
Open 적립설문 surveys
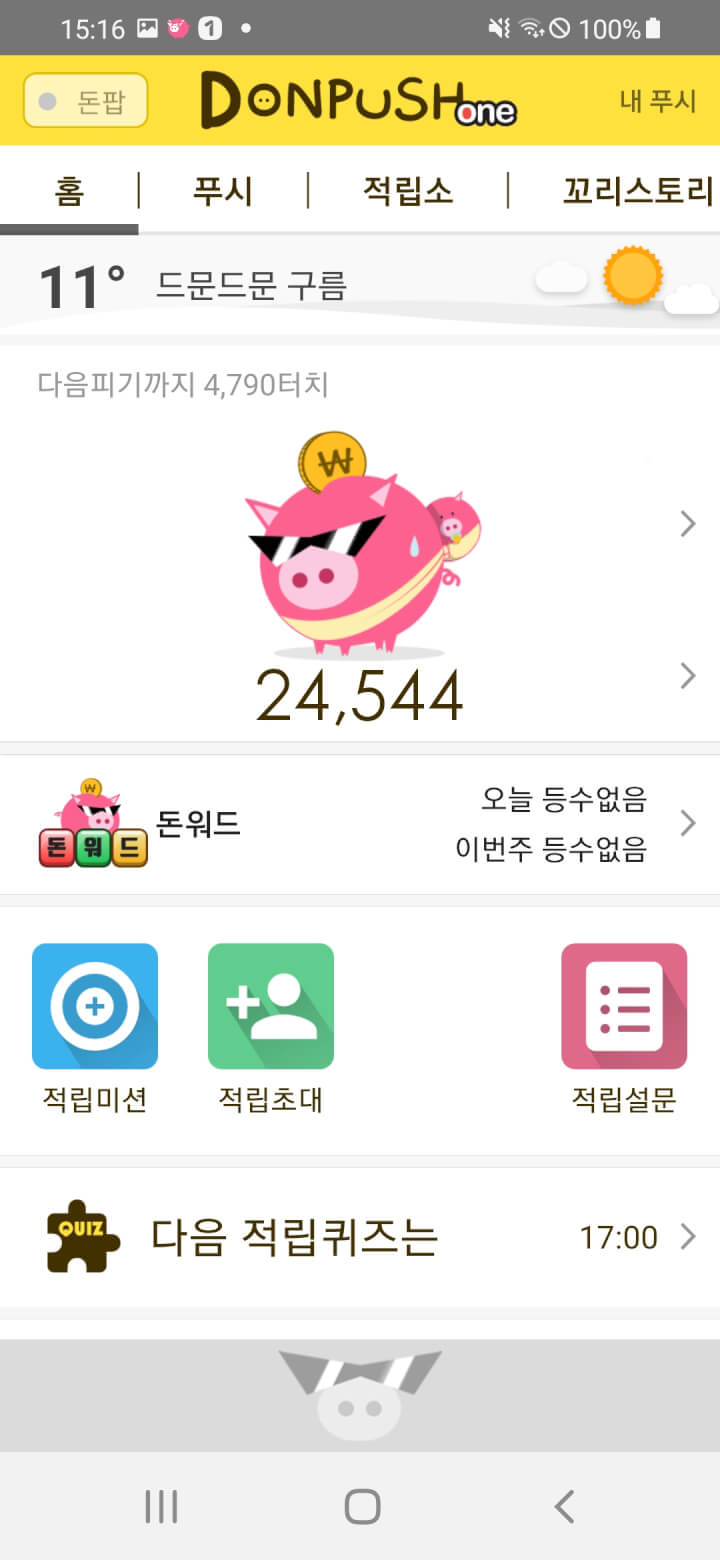pos(624,1027)
